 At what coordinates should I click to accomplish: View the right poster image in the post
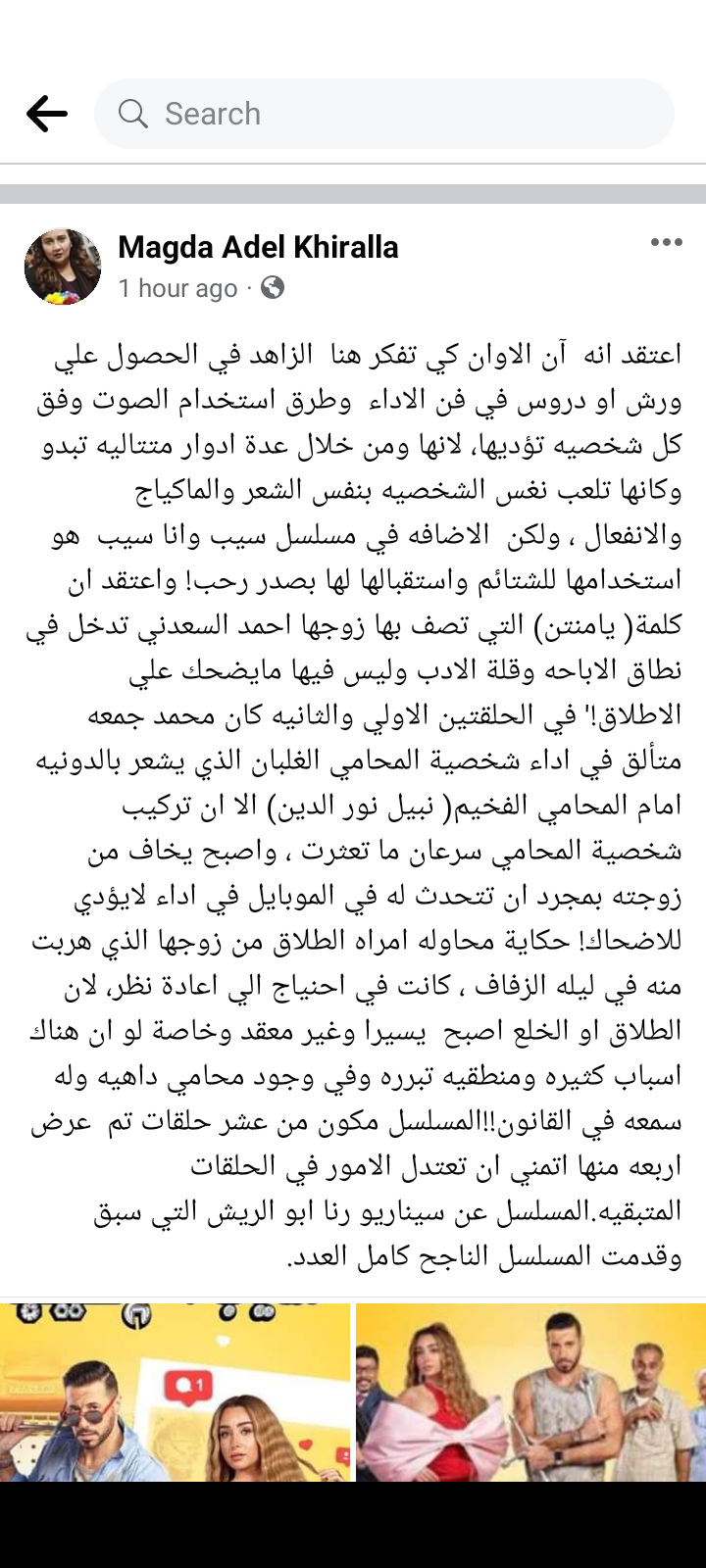click(x=530, y=1392)
